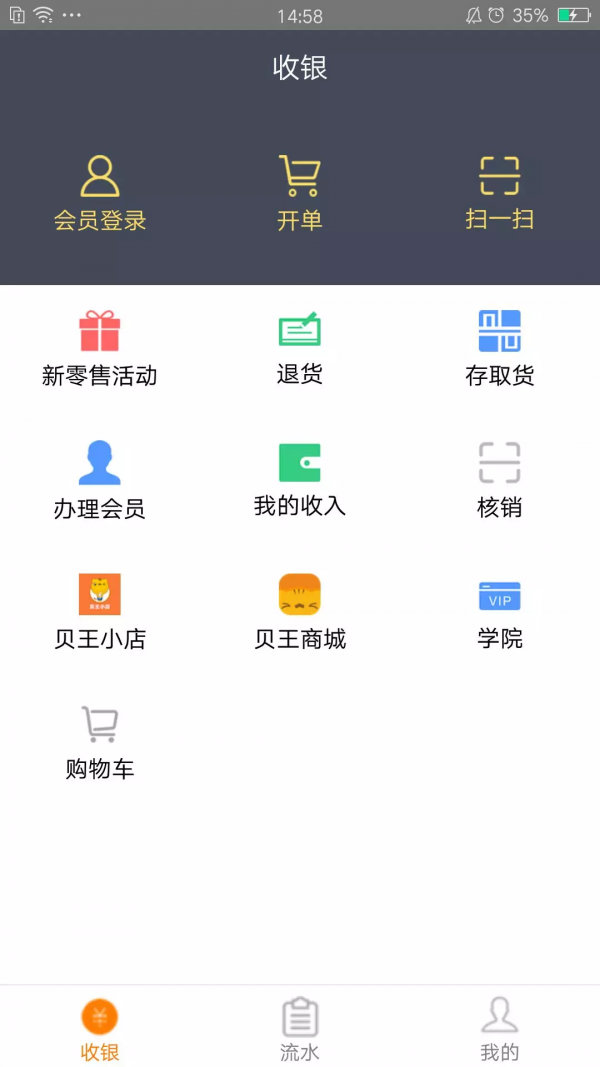Open 核销 verification
Image resolution: width=600 pixels, height=1067 pixels.
(x=499, y=480)
